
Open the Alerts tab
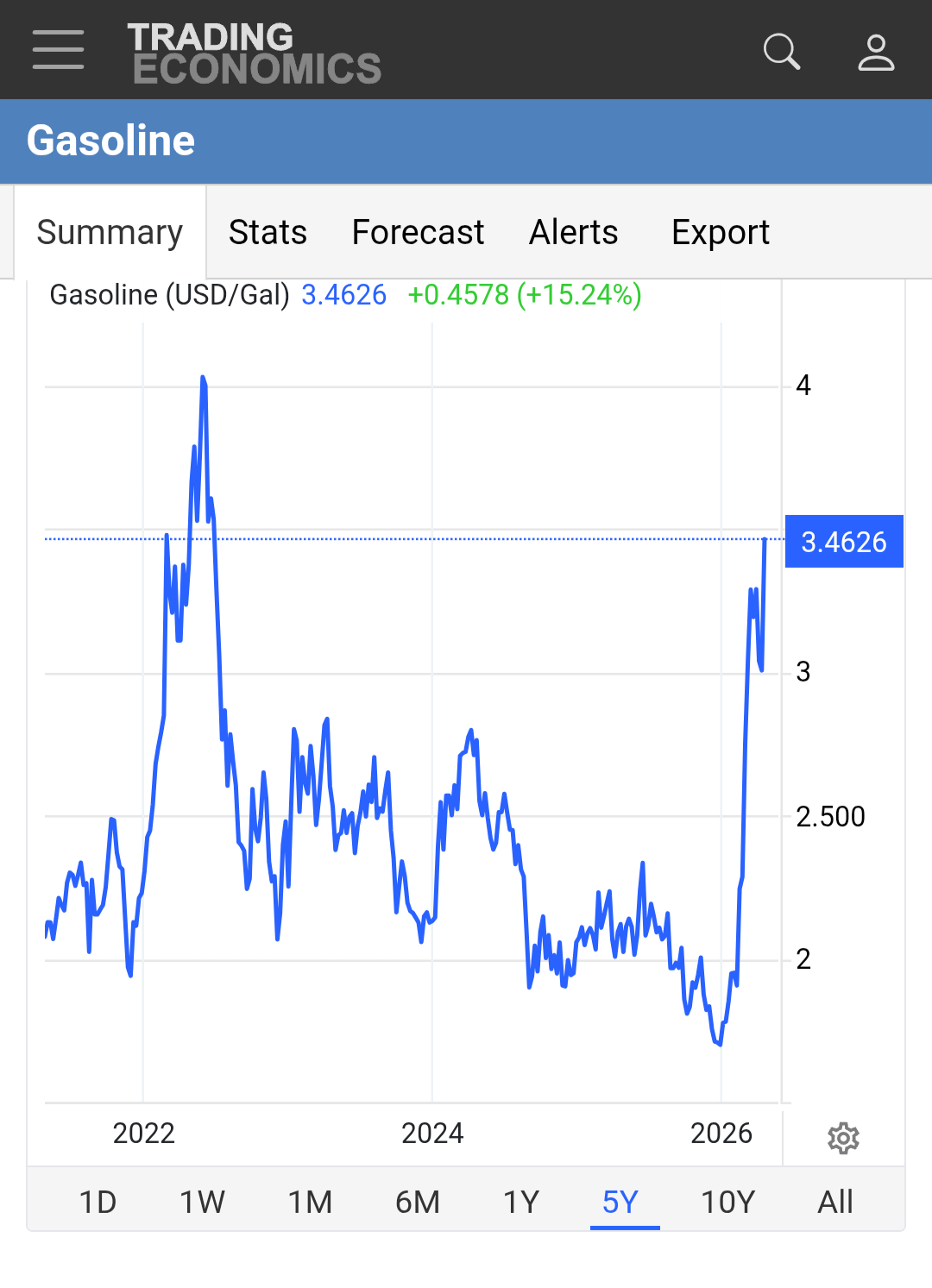573,233
